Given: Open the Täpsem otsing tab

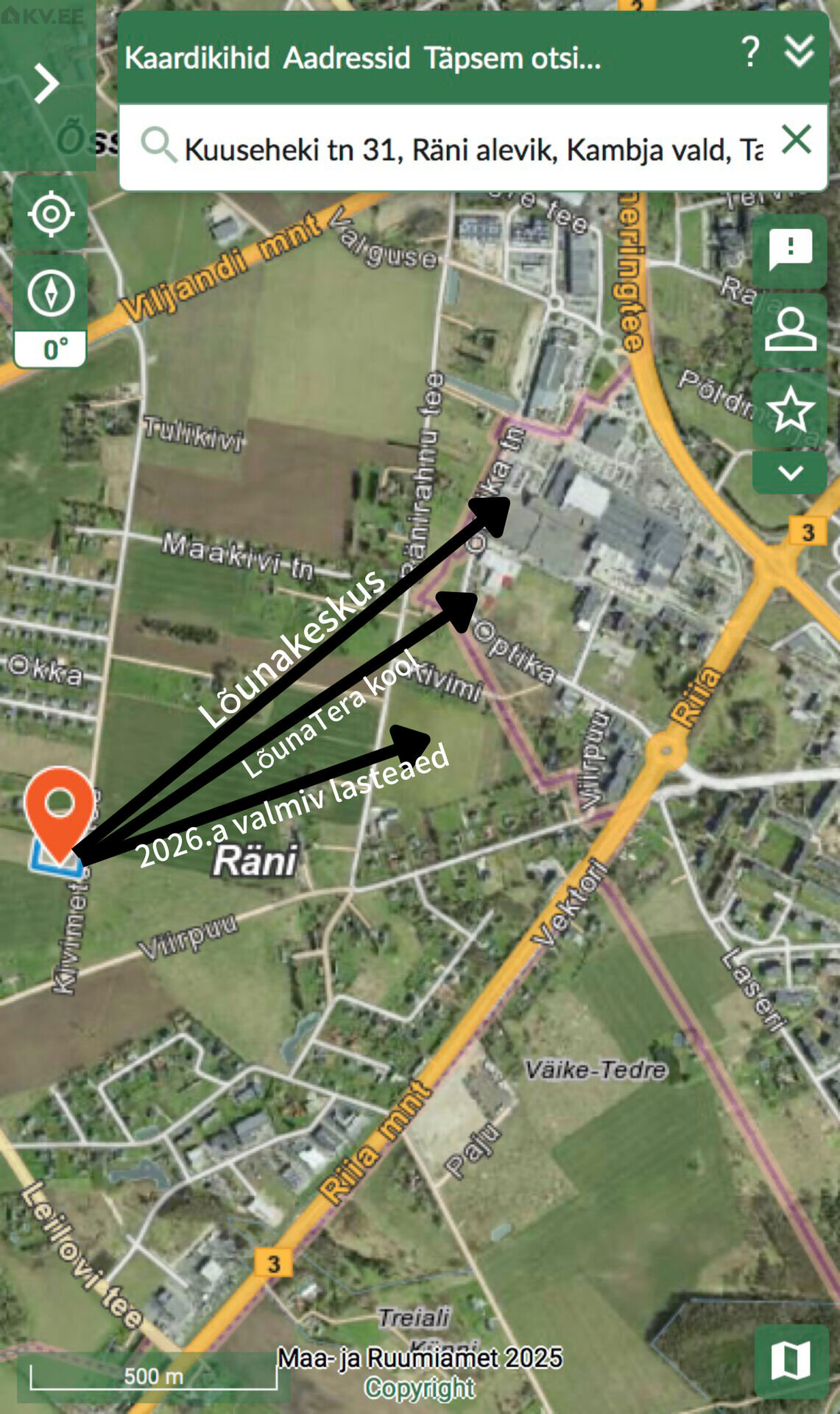Looking at the screenshot, I should pos(512,58).
